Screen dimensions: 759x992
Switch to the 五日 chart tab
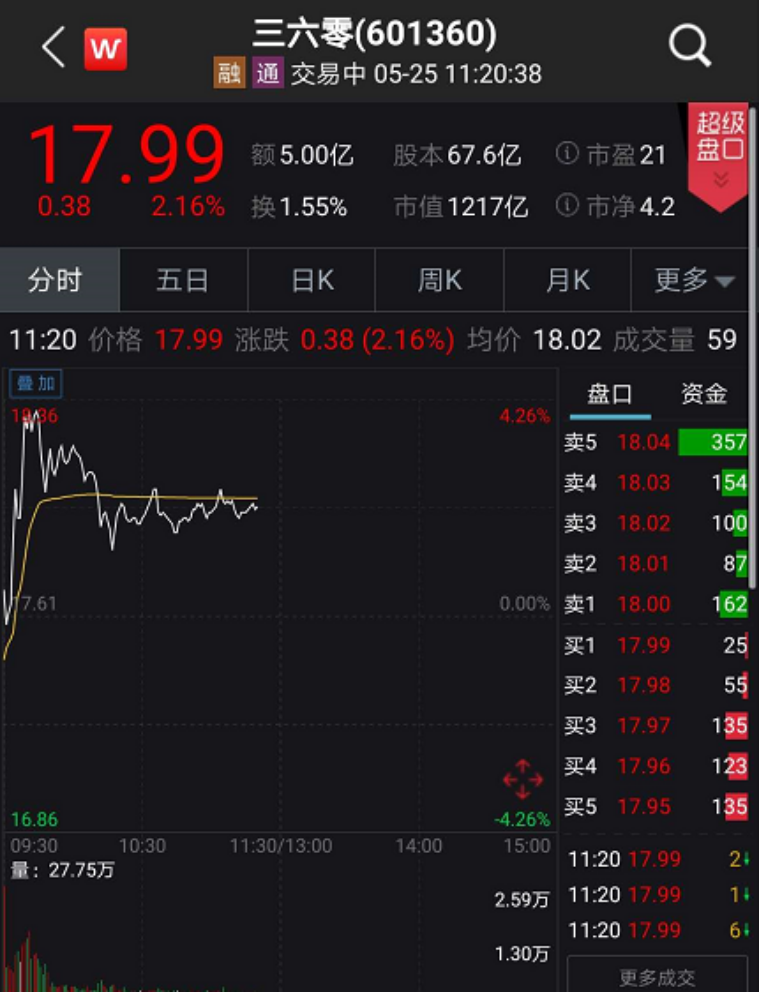(x=182, y=280)
